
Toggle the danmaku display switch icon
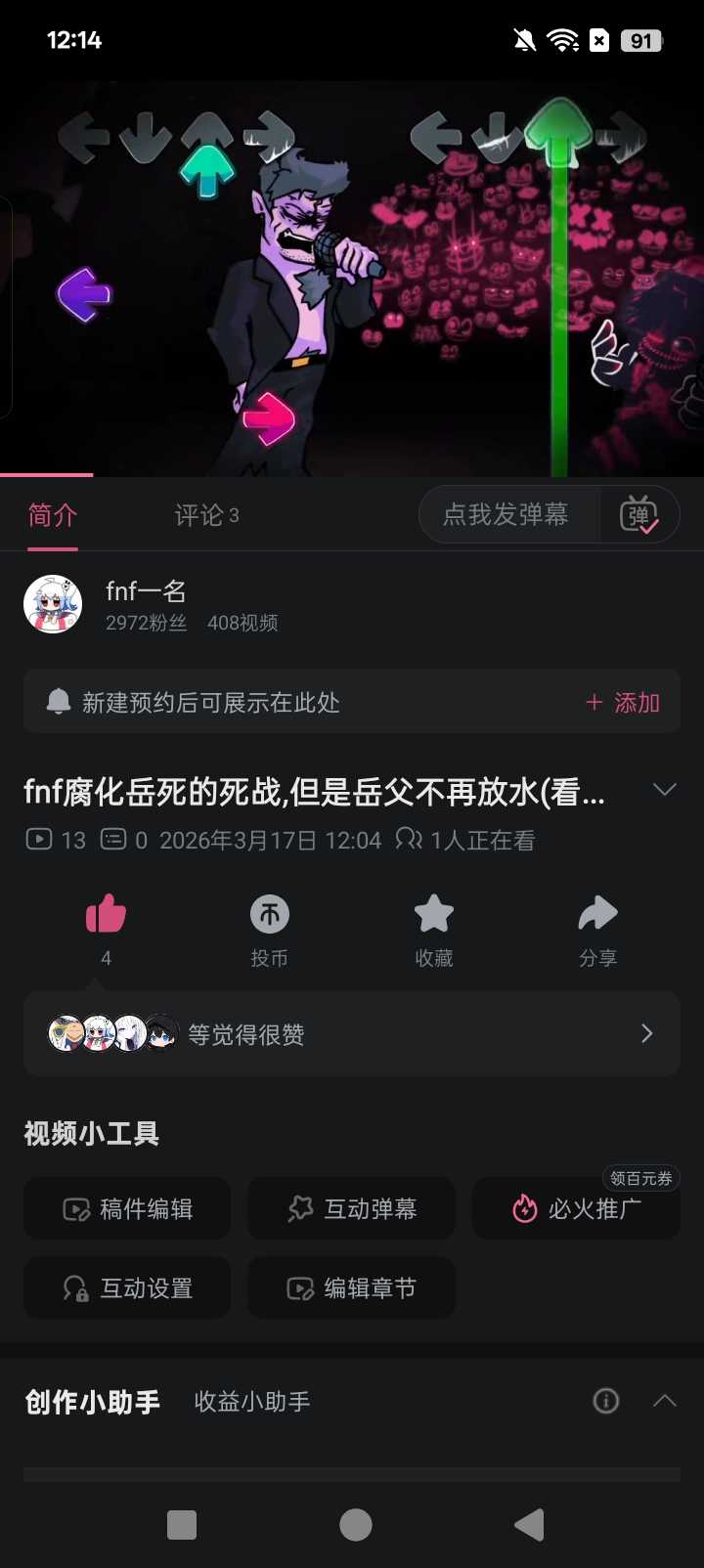pos(639,514)
